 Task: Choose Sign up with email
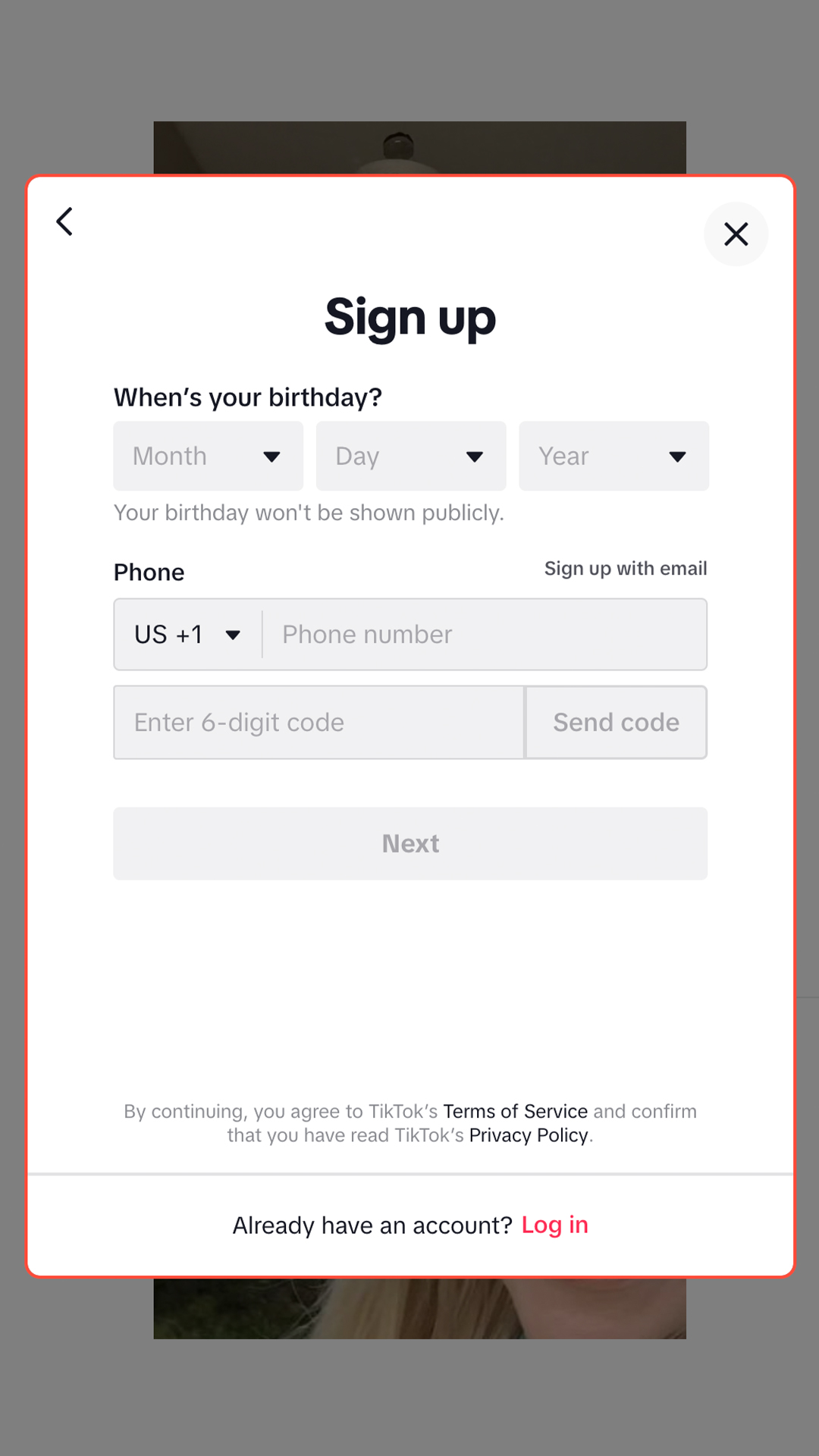[625, 568]
